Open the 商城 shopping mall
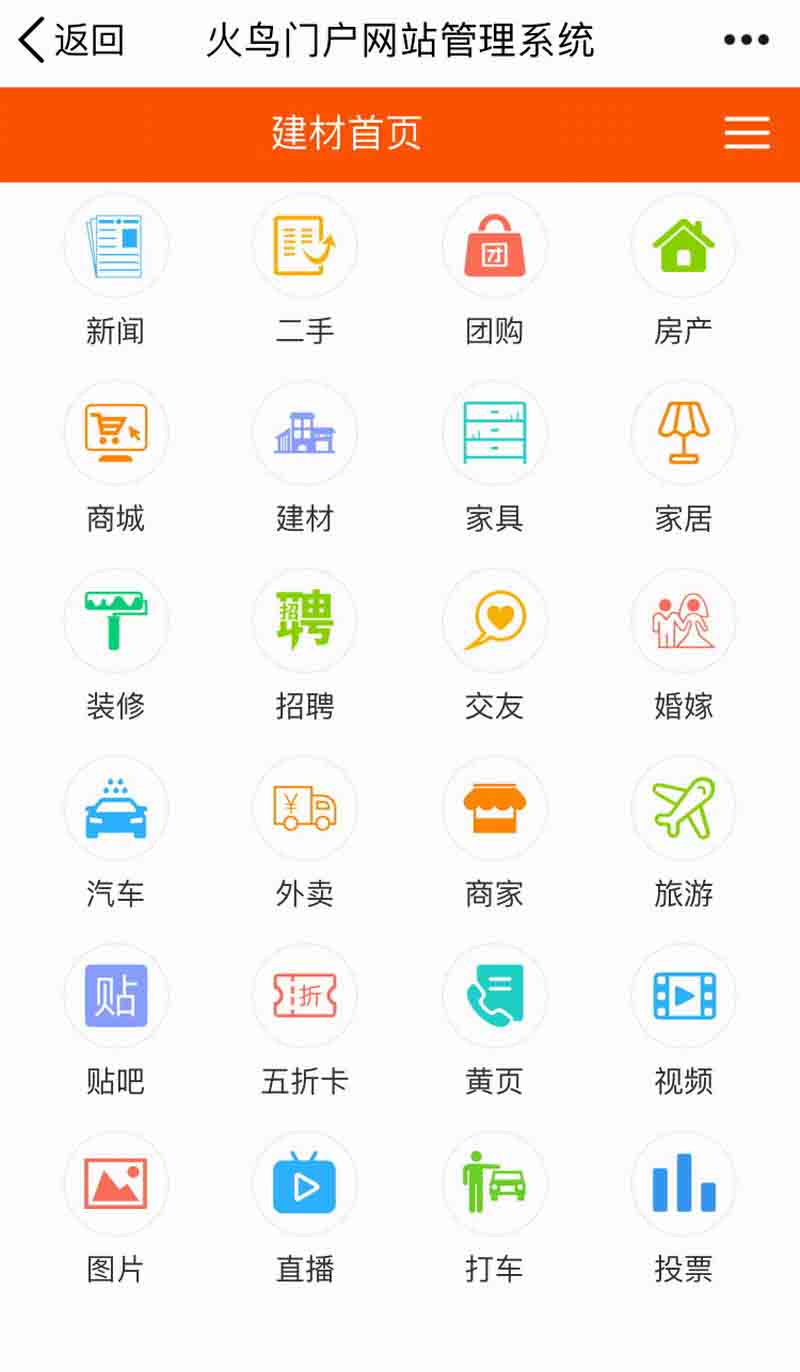 [x=116, y=433]
